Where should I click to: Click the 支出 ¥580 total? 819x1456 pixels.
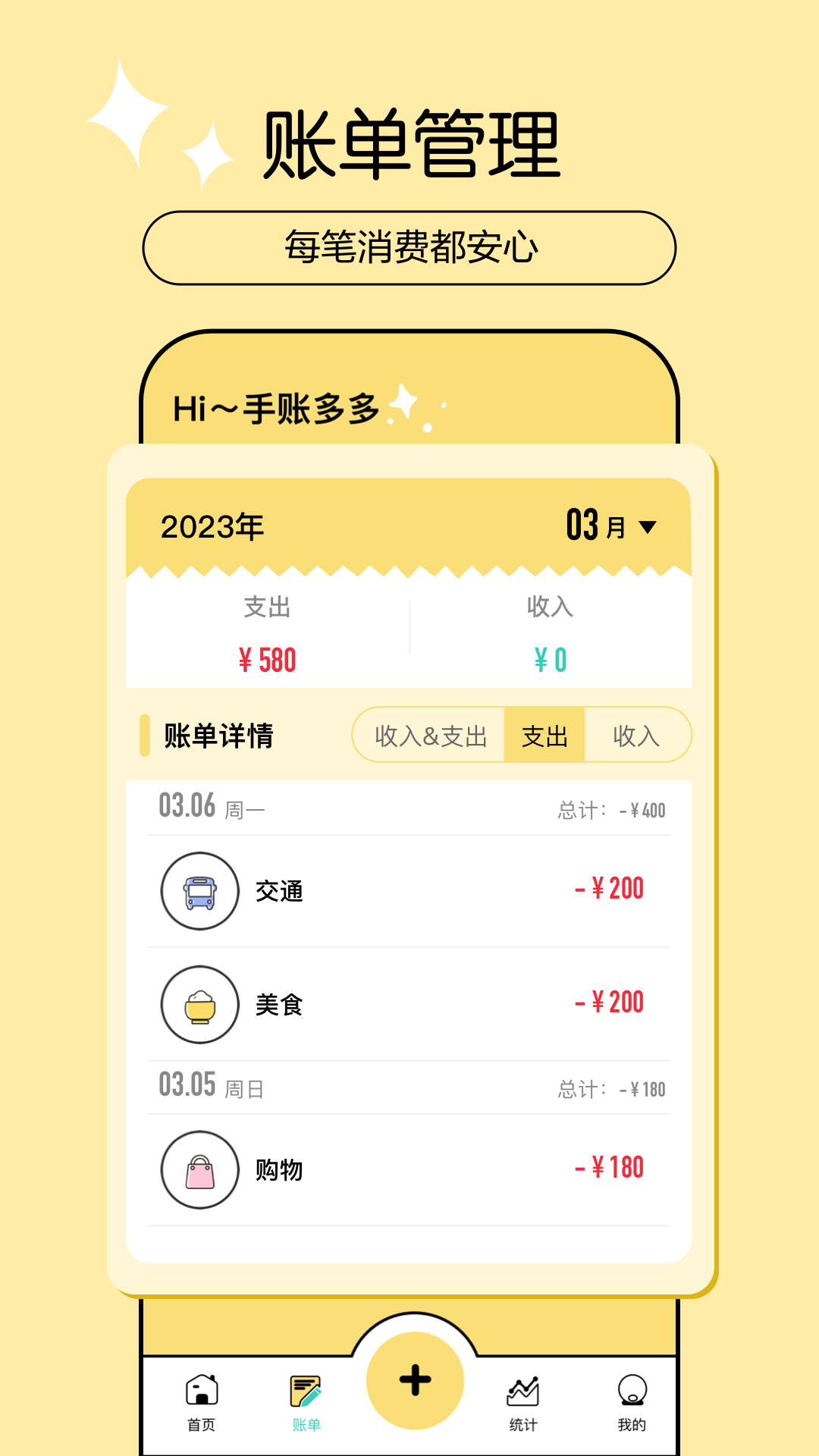point(267,659)
